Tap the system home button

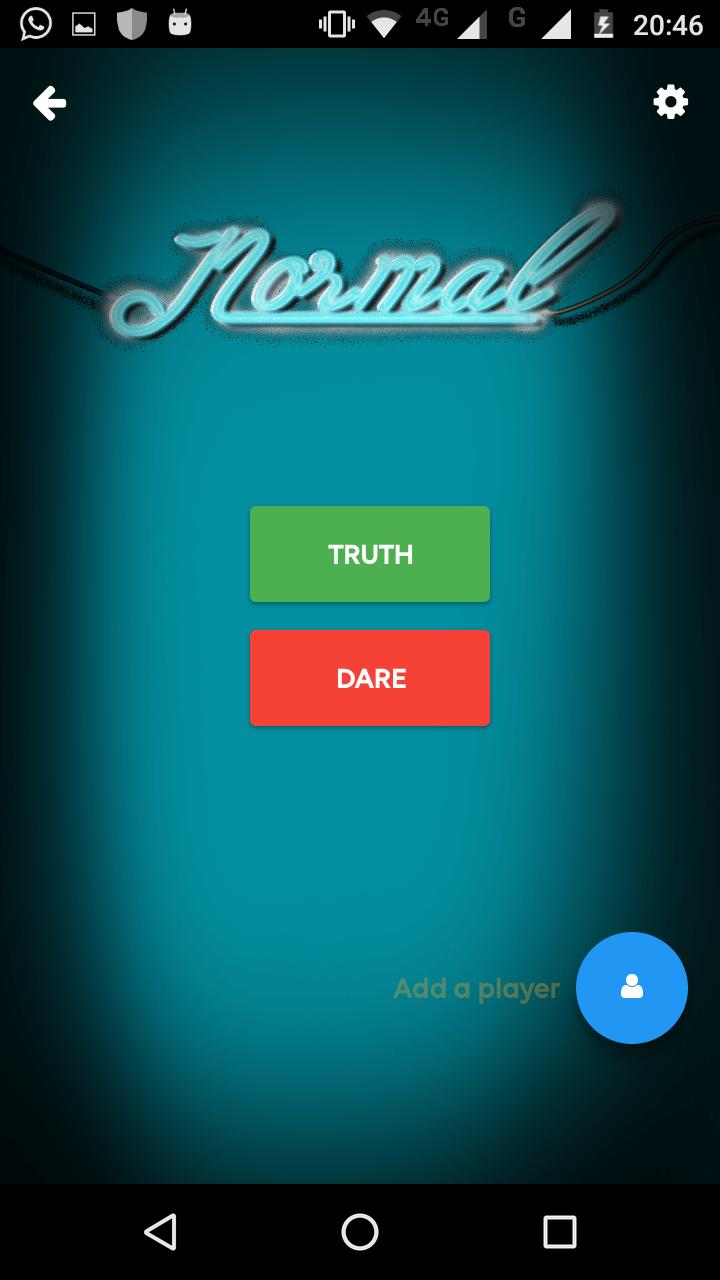360,1232
